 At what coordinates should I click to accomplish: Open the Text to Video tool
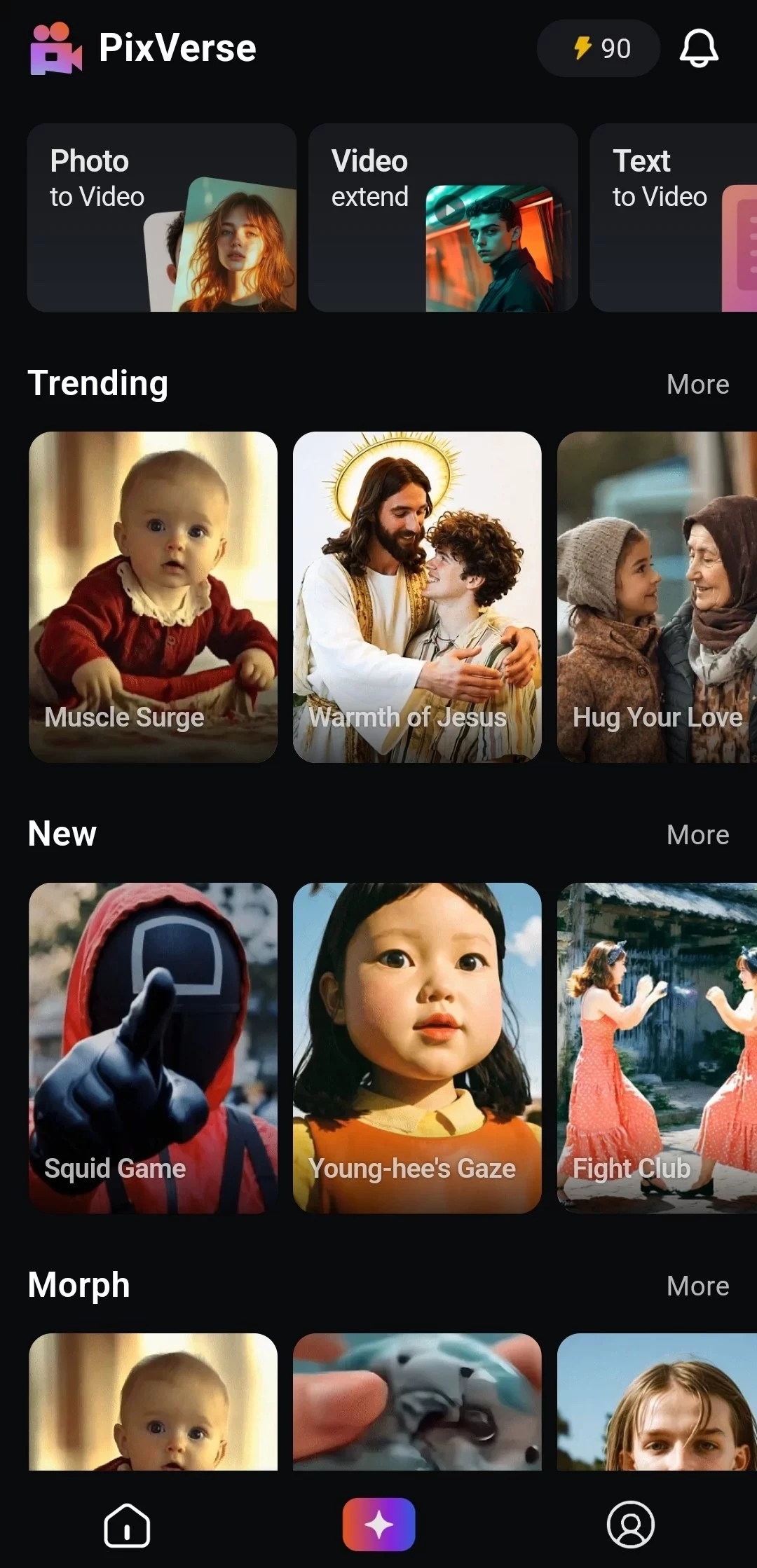coord(673,218)
